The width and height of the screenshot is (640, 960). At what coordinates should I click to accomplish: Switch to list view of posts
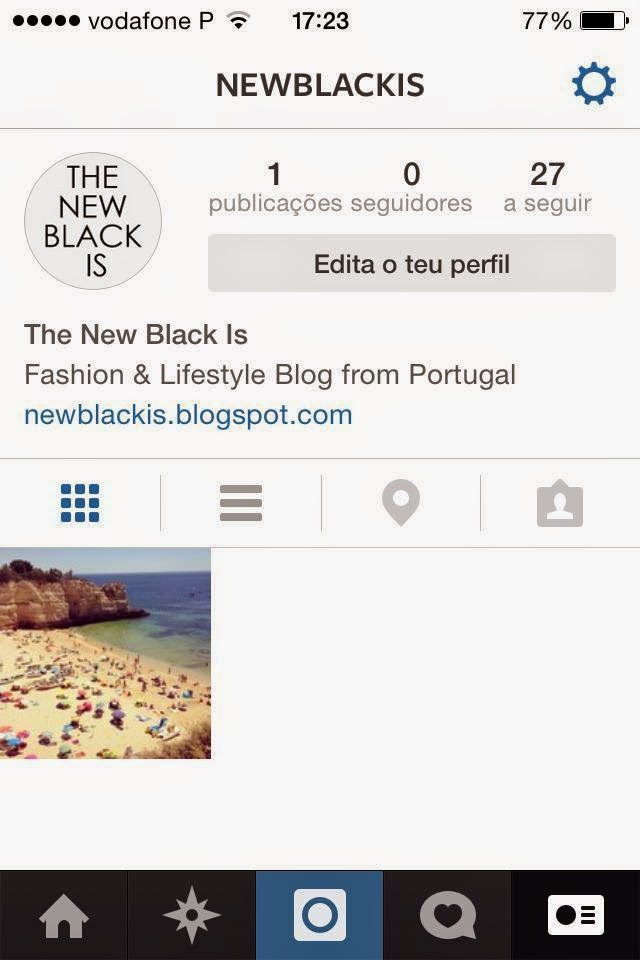241,503
